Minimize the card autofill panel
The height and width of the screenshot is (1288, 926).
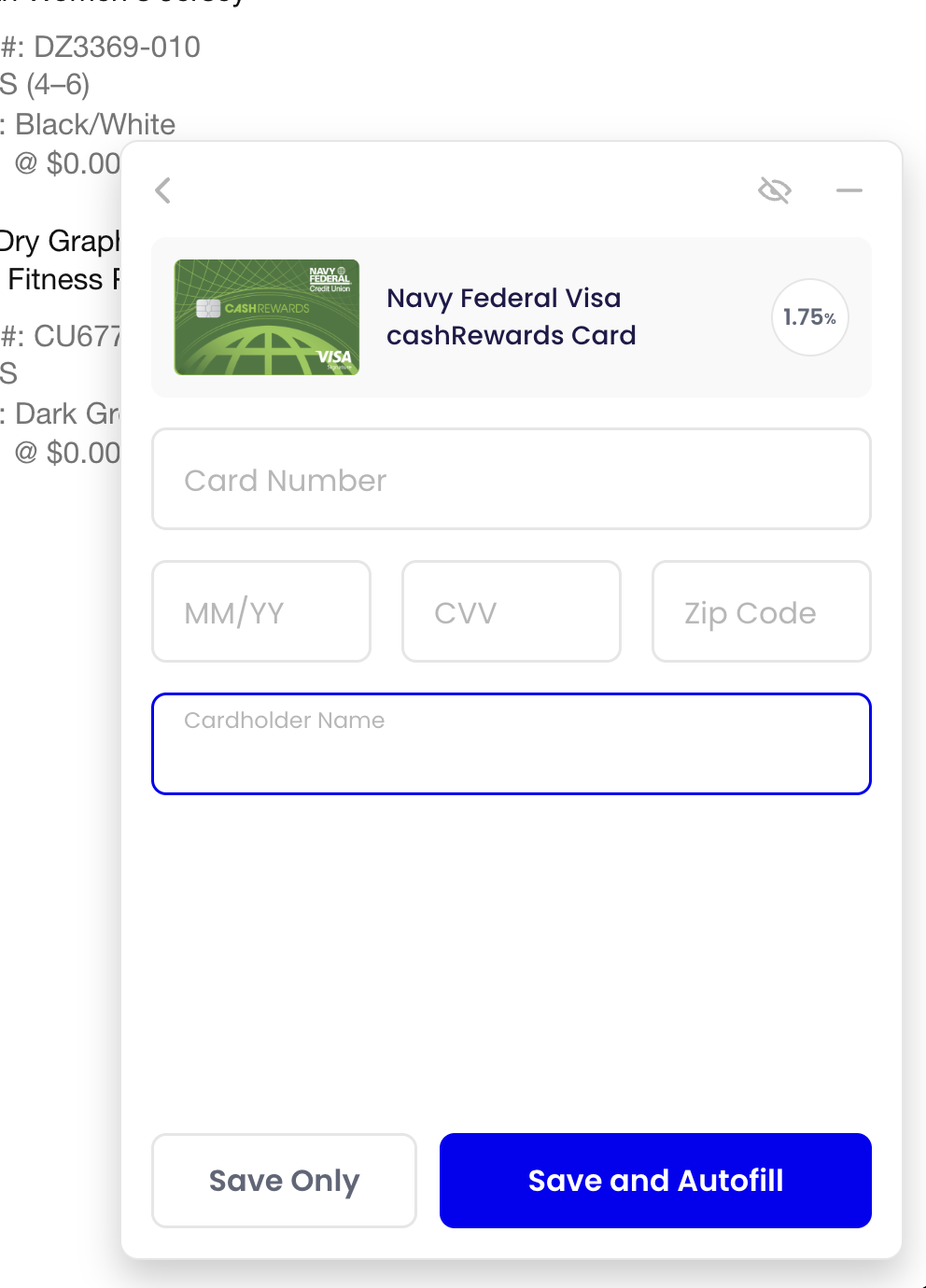(x=849, y=190)
